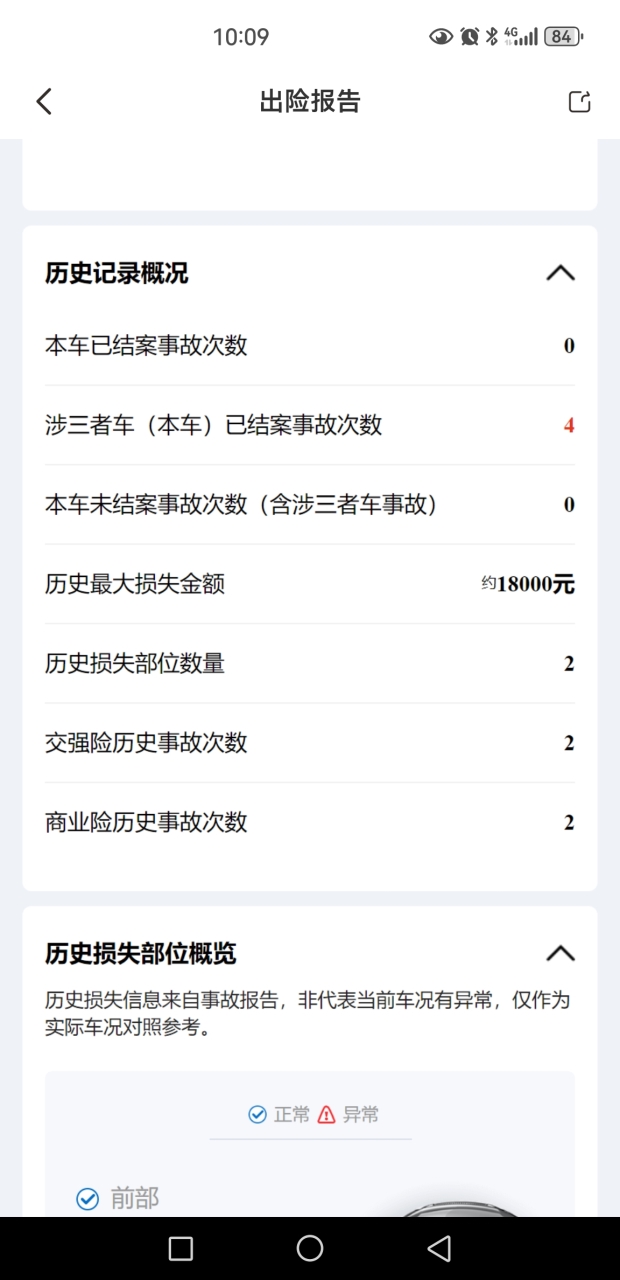Open recent apps from navigation bar
The width and height of the screenshot is (620, 1280).
(181, 1248)
